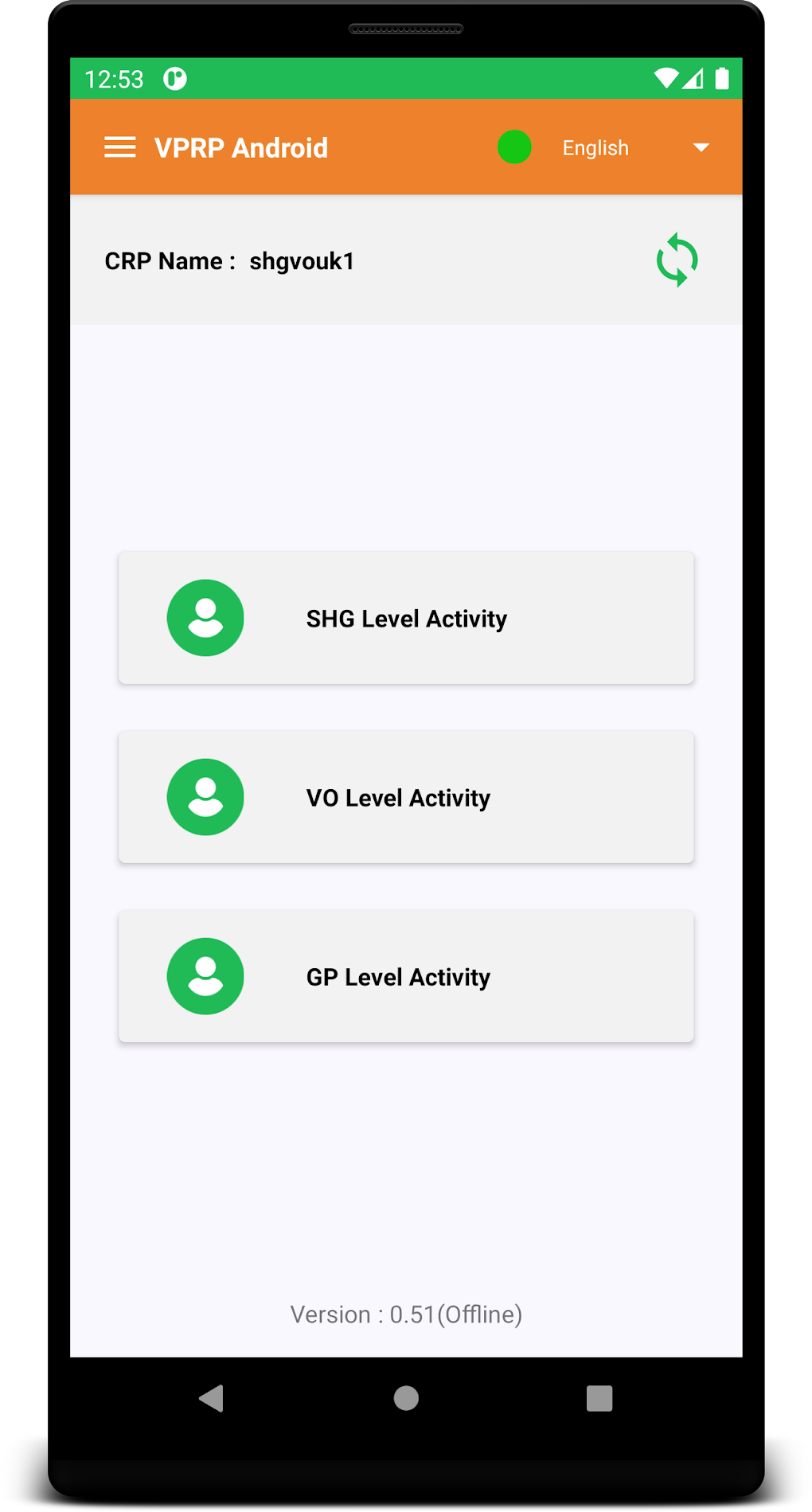812x1512 pixels.
Task: Tap the Version 0.51 Offline text
Action: coord(406,1315)
